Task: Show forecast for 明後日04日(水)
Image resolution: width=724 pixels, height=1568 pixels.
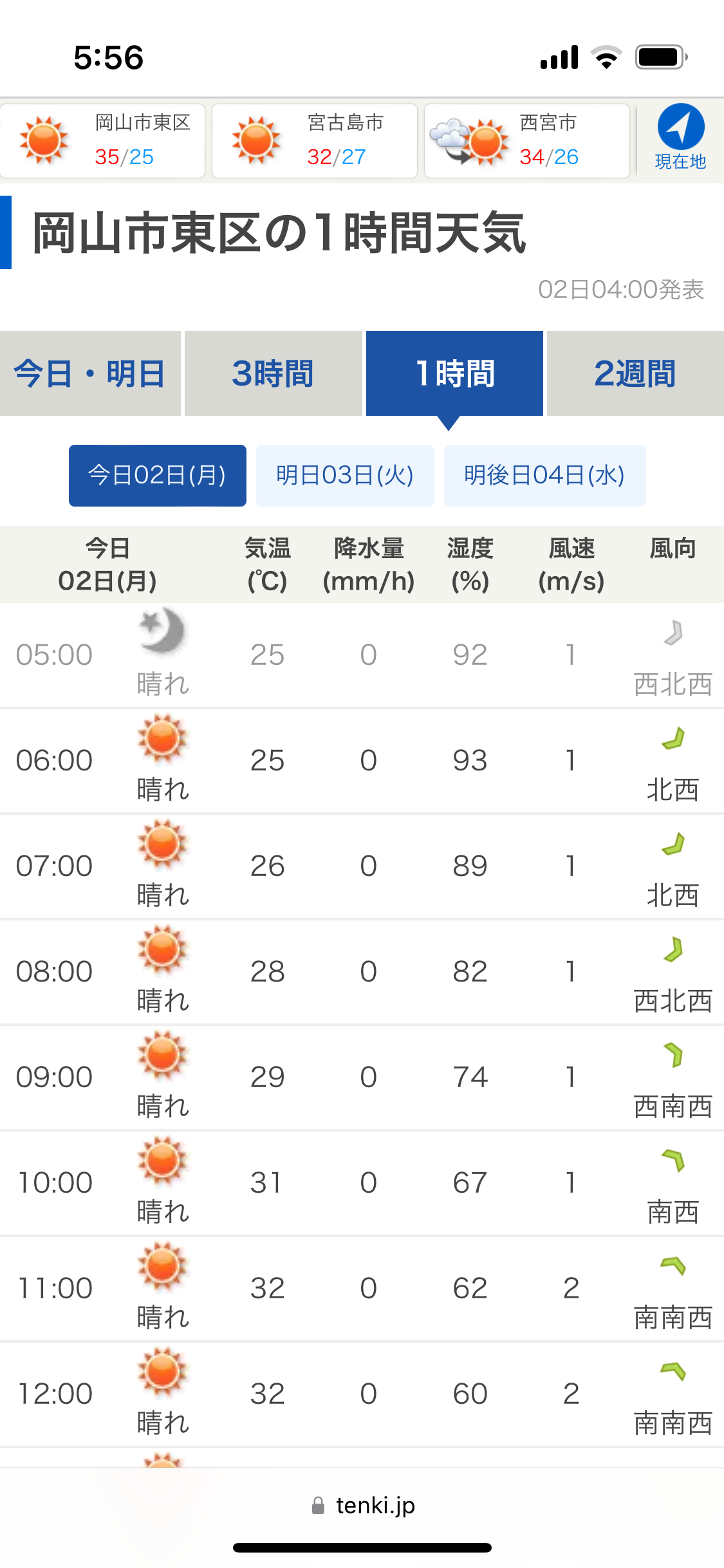Action: [x=544, y=476]
